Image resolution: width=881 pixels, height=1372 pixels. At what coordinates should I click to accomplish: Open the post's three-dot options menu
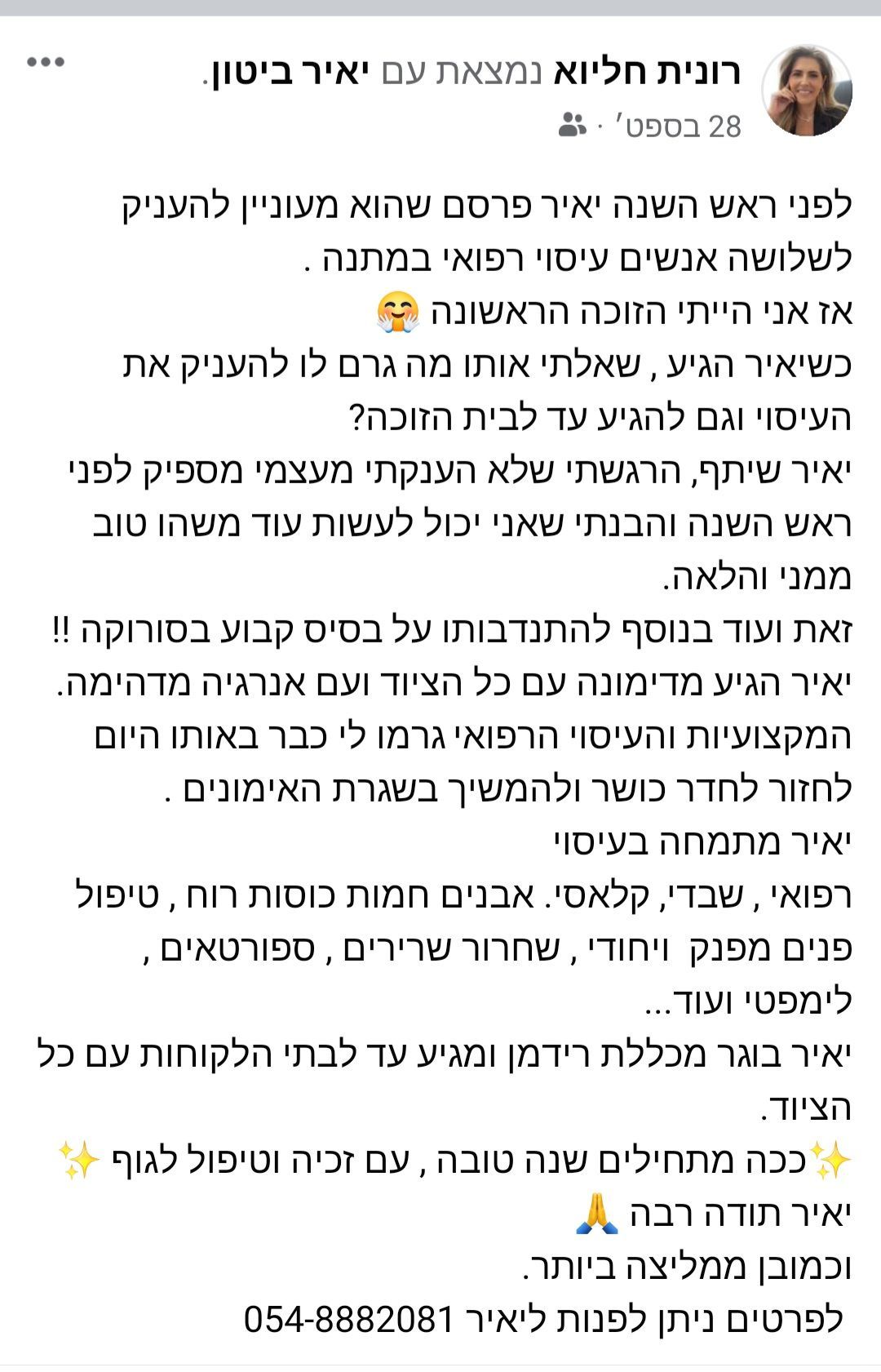click(46, 62)
